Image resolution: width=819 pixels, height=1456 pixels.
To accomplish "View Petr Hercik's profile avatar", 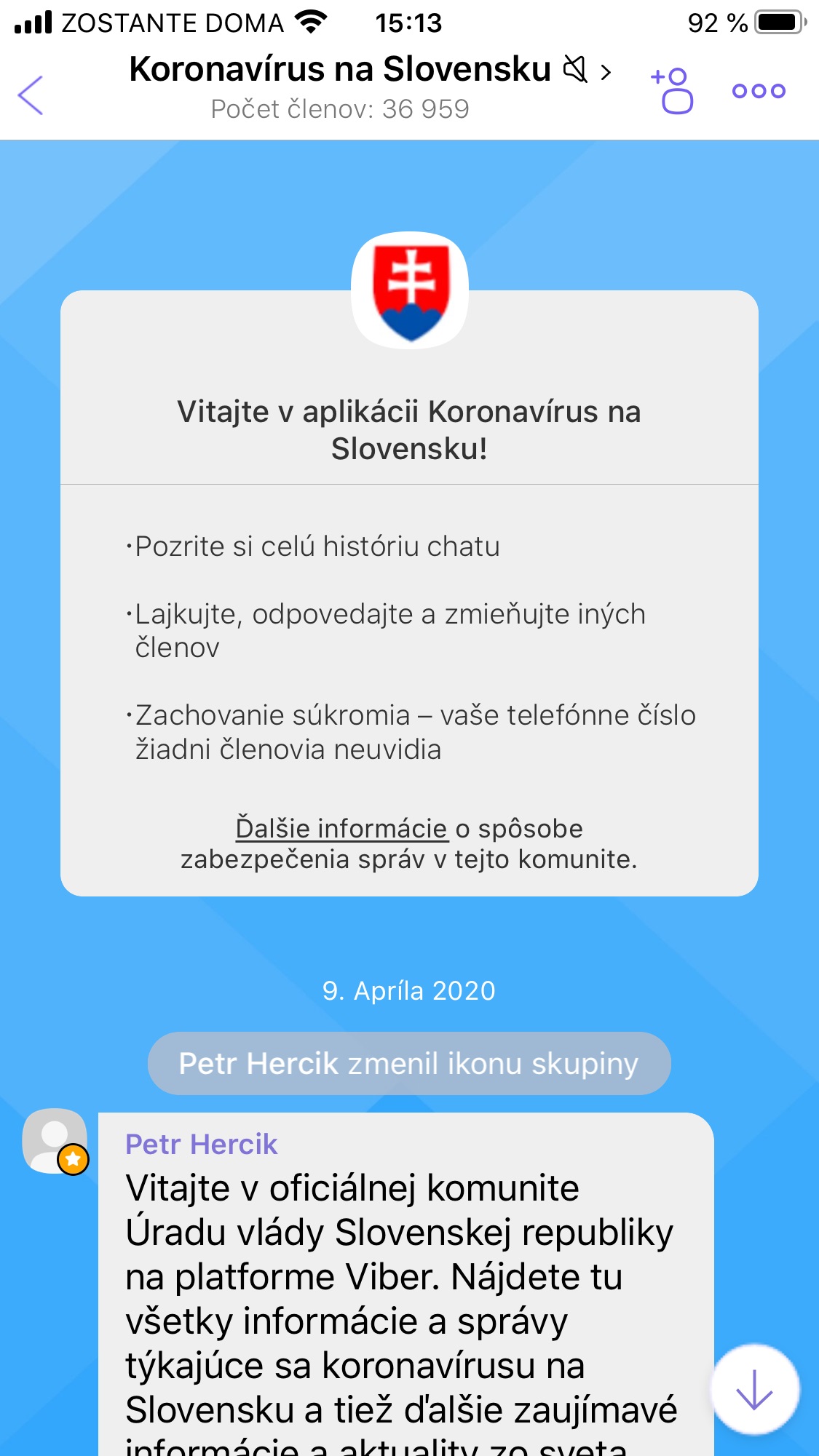I will point(55,1140).
